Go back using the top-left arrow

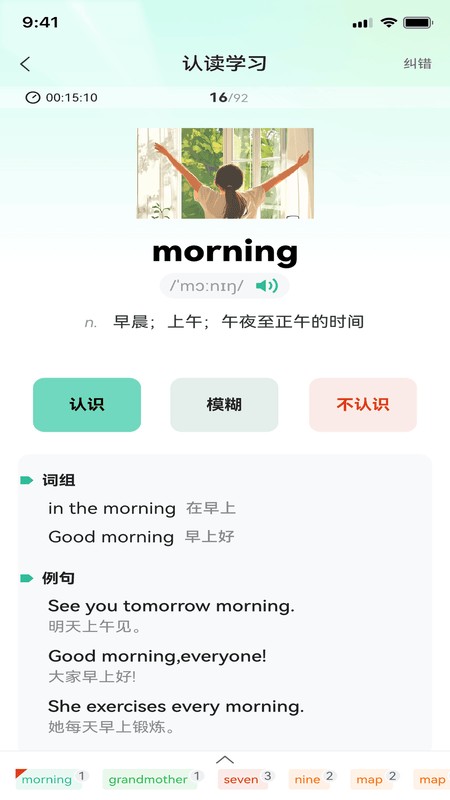point(26,64)
